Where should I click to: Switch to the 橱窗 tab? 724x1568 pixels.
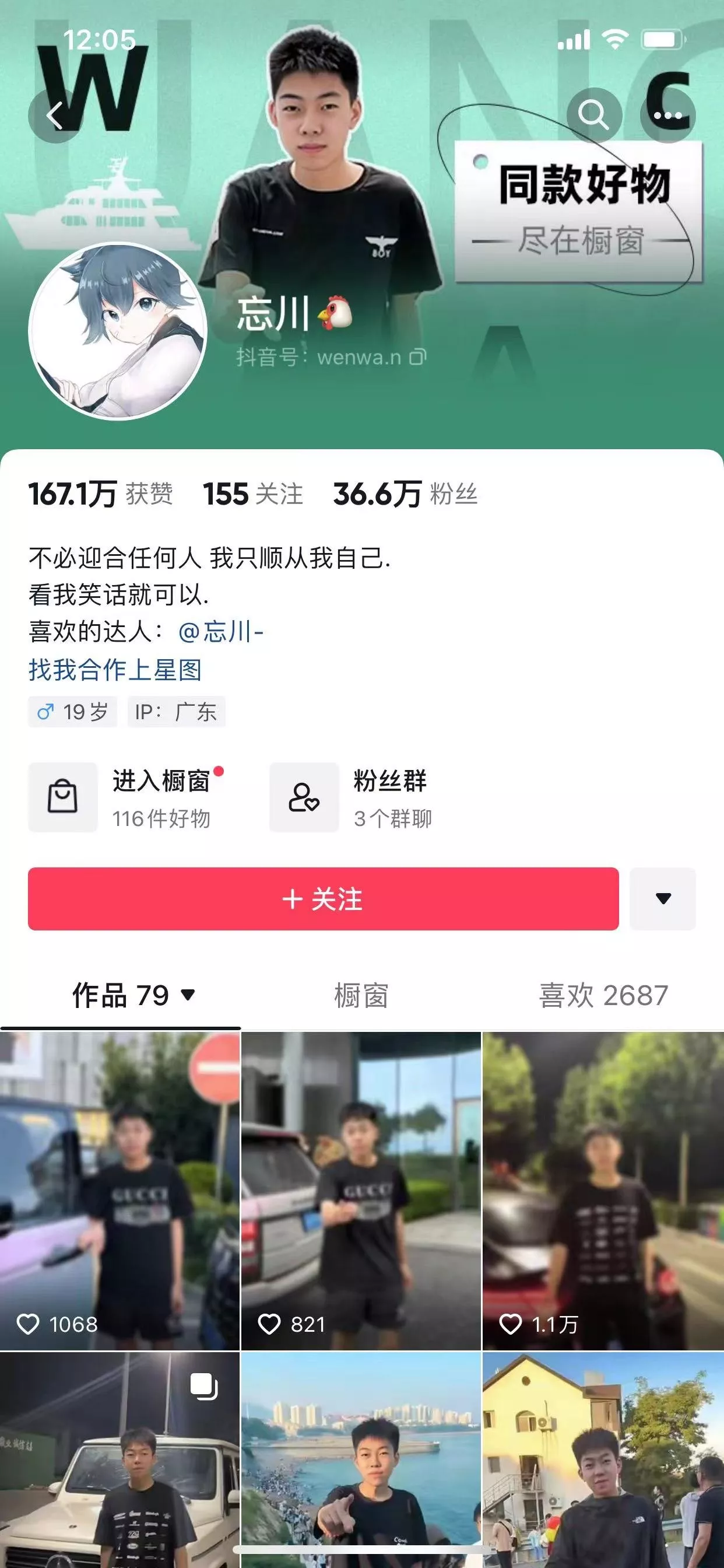pyautogui.click(x=361, y=996)
